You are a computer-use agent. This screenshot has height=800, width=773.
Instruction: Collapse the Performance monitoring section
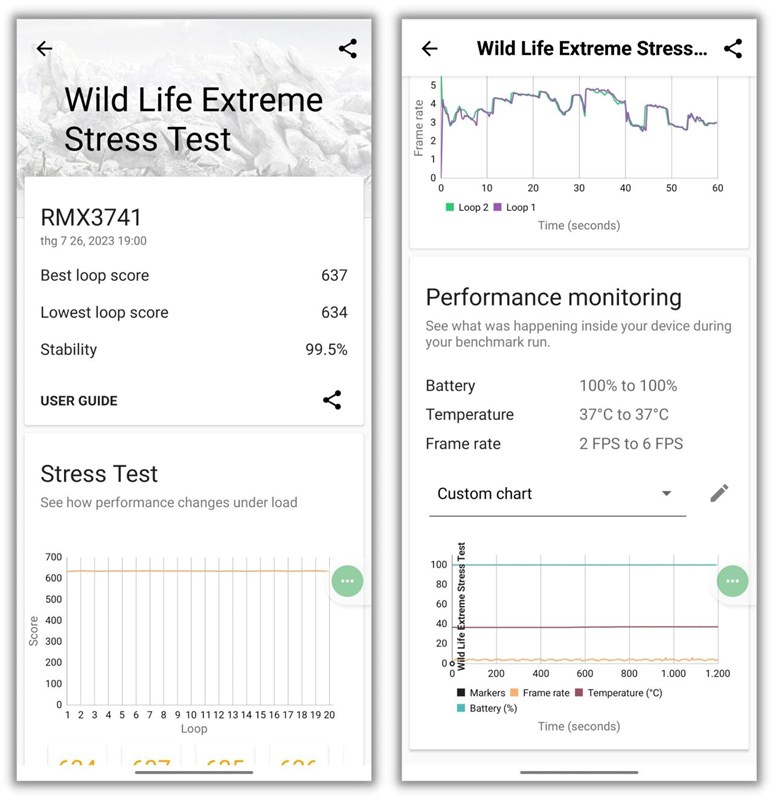tap(554, 297)
